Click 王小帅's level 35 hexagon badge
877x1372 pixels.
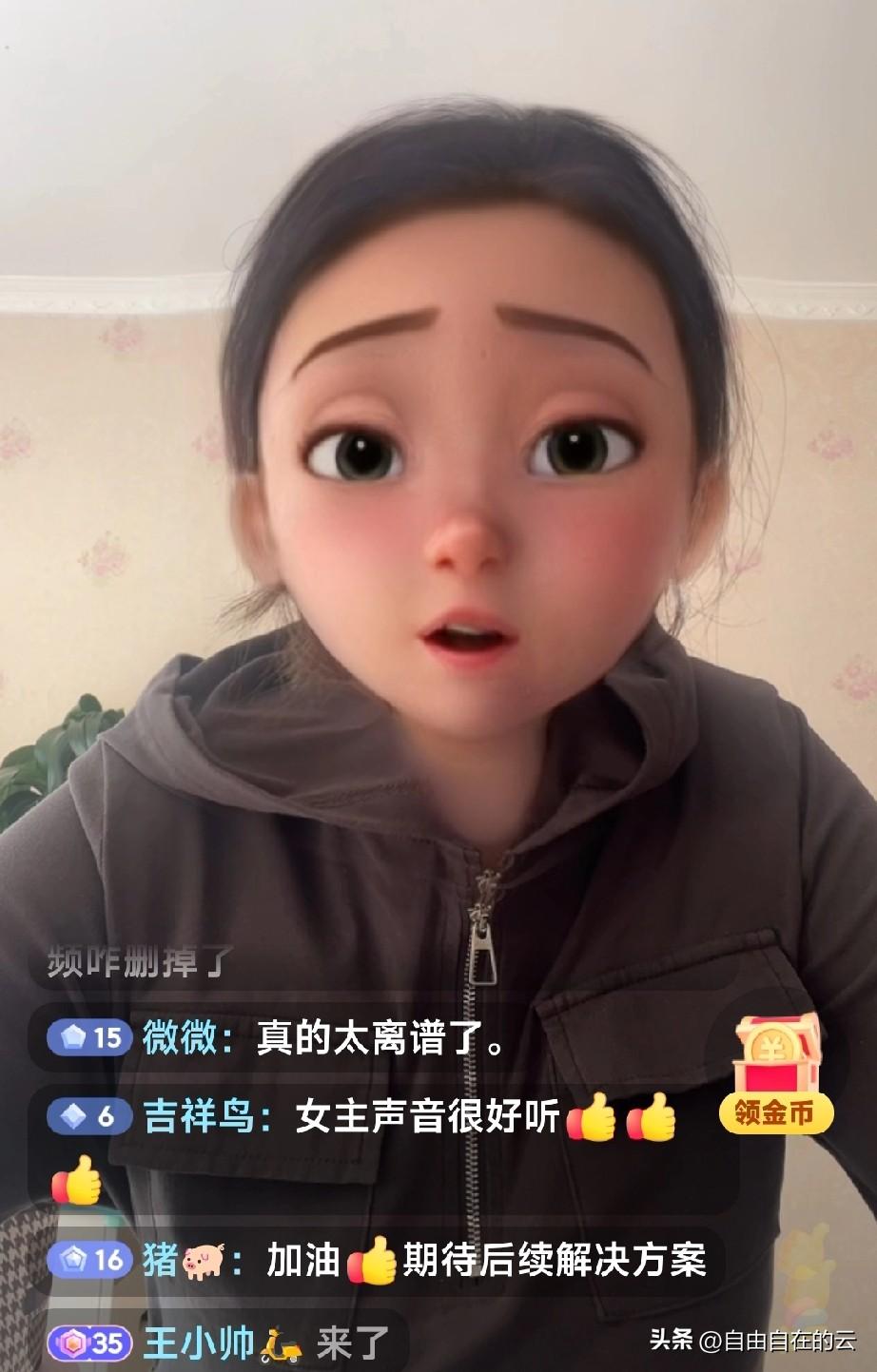pos(90,1342)
